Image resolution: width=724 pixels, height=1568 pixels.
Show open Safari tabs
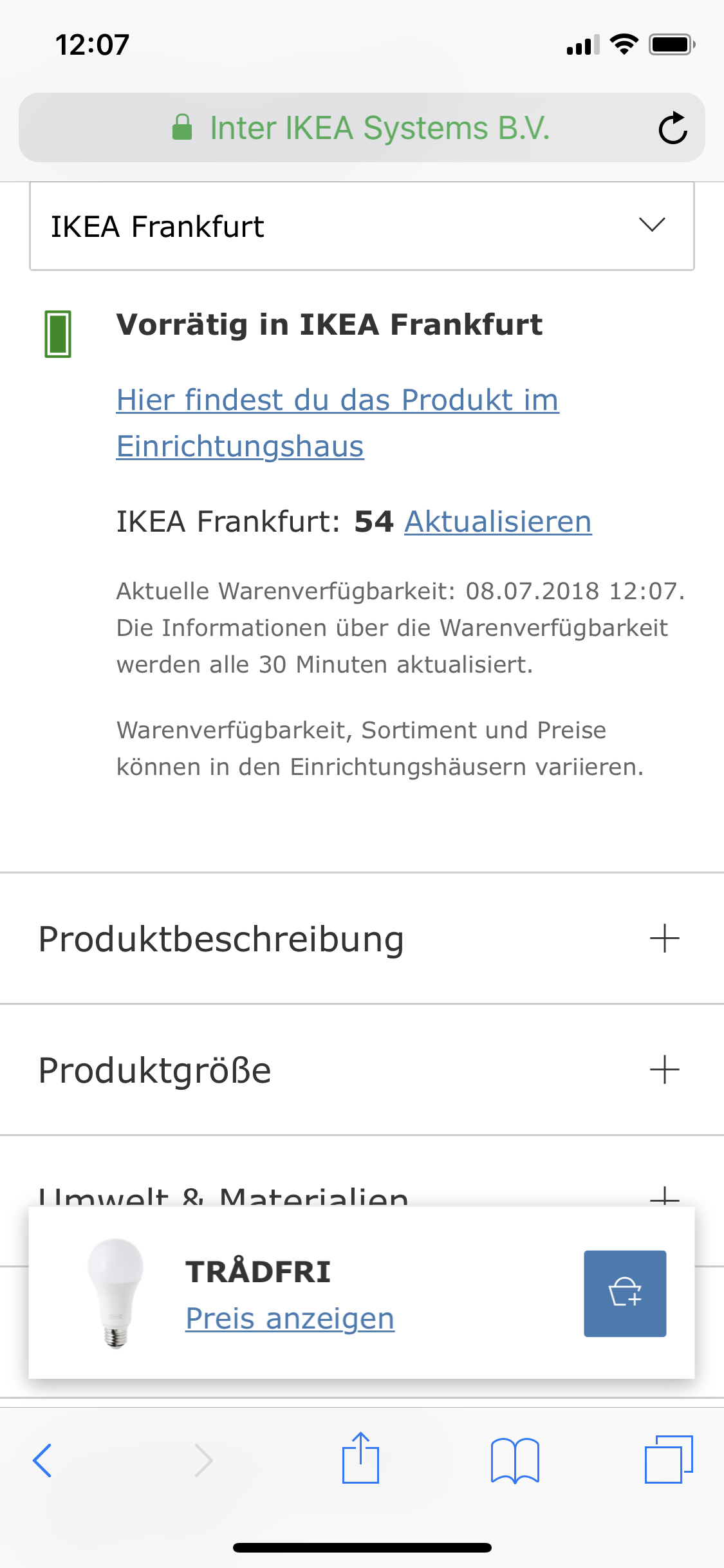click(x=668, y=1460)
